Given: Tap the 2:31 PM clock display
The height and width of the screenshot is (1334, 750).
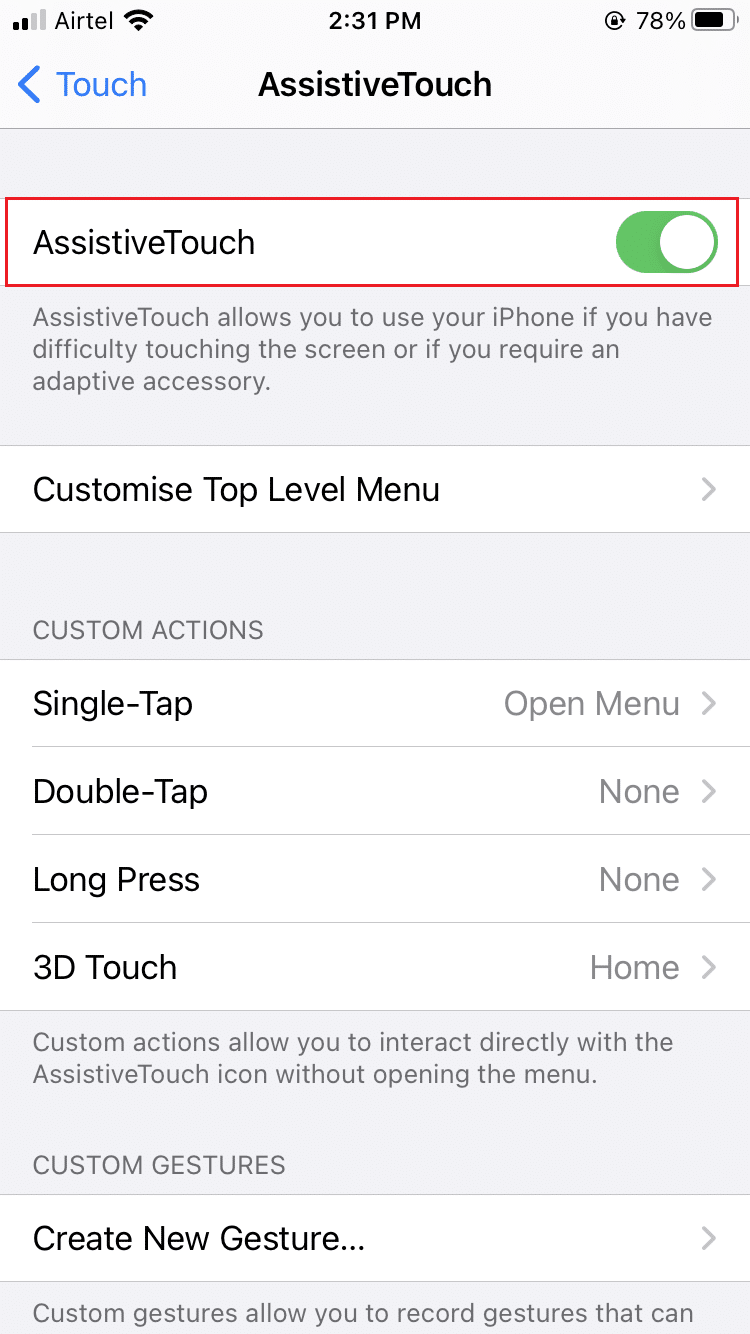Looking at the screenshot, I should coord(375,20).
